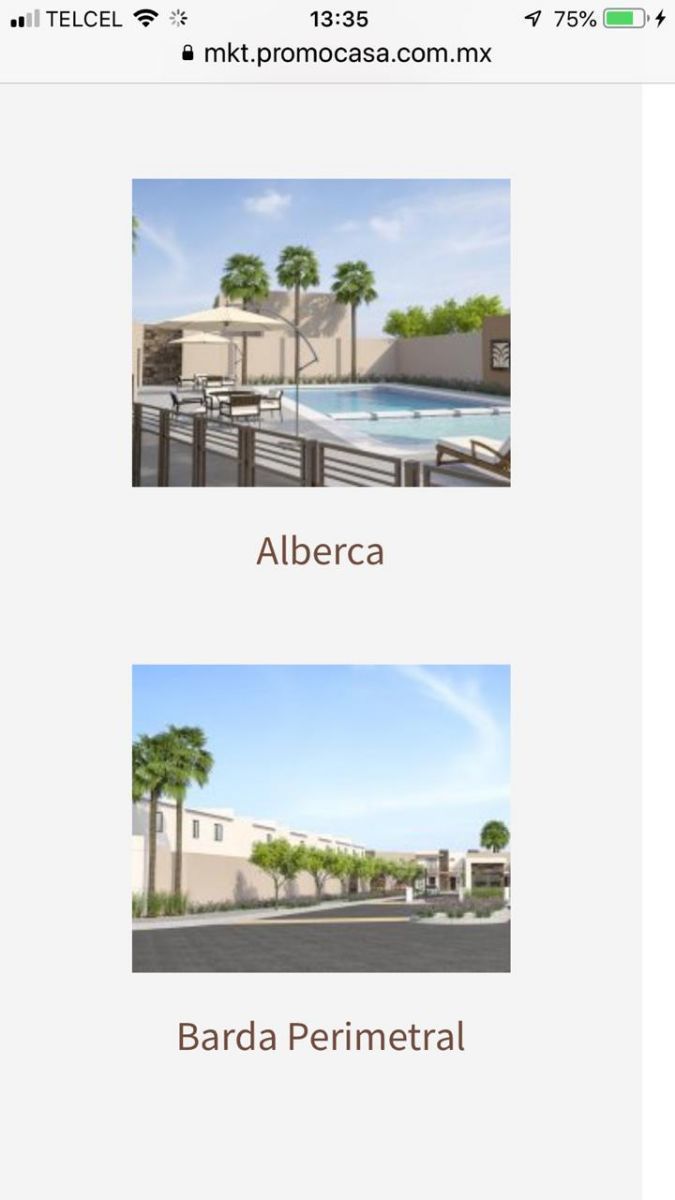The image size is (675, 1200).
Task: Open the Barda Perimetral image
Action: pyautogui.click(x=321, y=818)
